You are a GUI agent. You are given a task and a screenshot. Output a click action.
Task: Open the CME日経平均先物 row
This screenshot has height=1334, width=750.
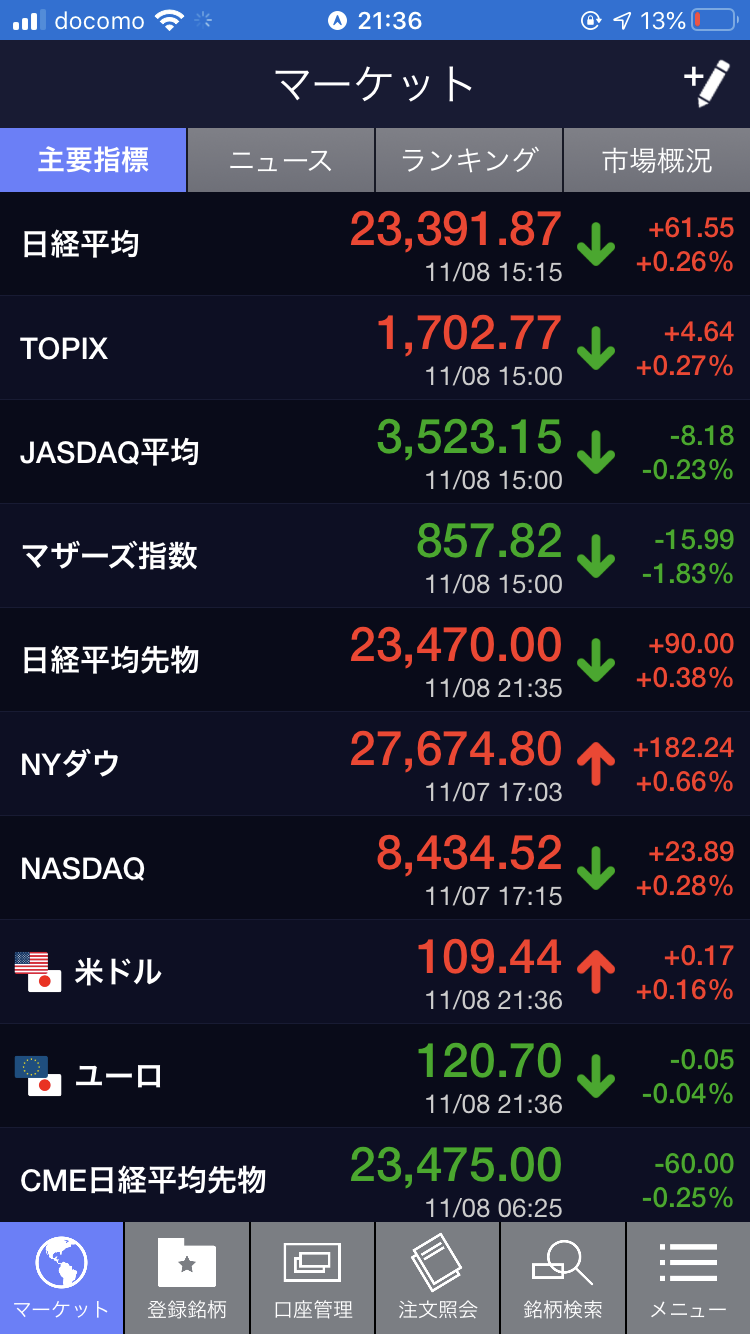tap(375, 1176)
